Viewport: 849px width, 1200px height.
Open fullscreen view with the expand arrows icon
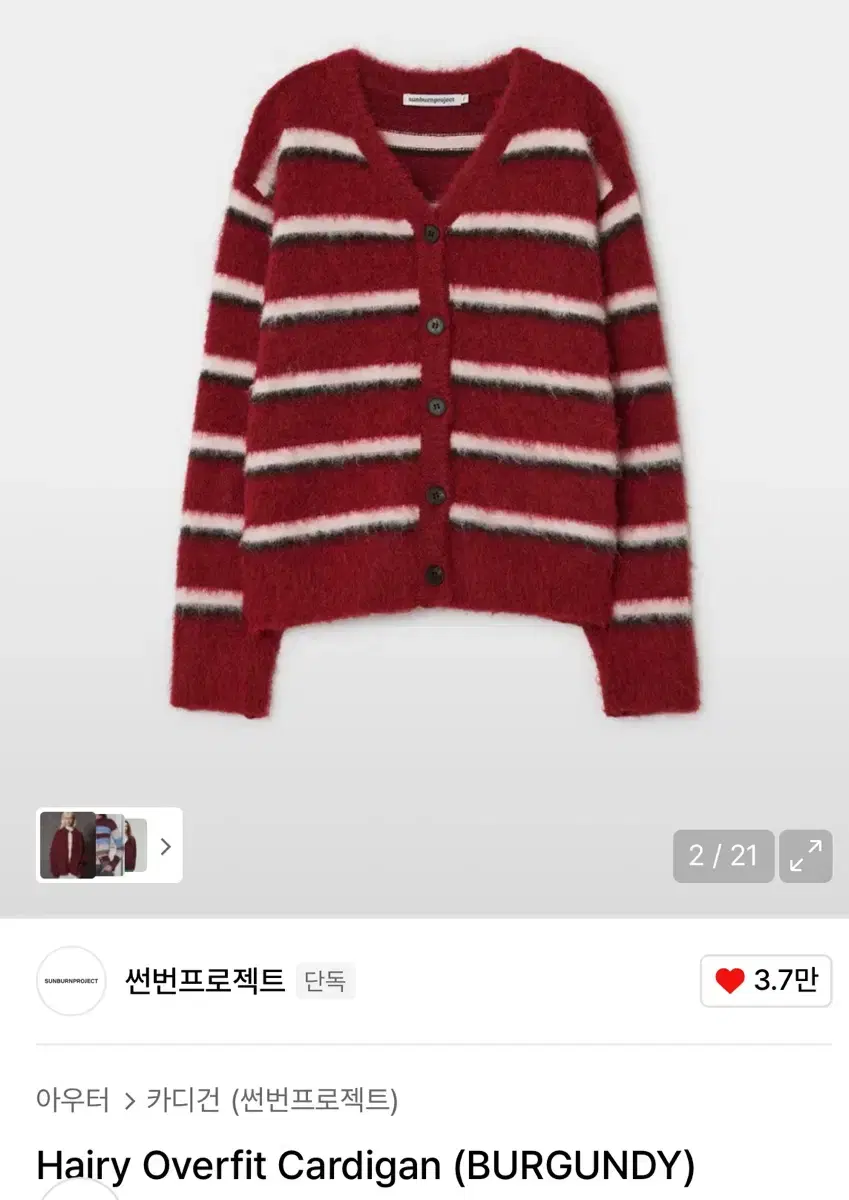[806, 856]
